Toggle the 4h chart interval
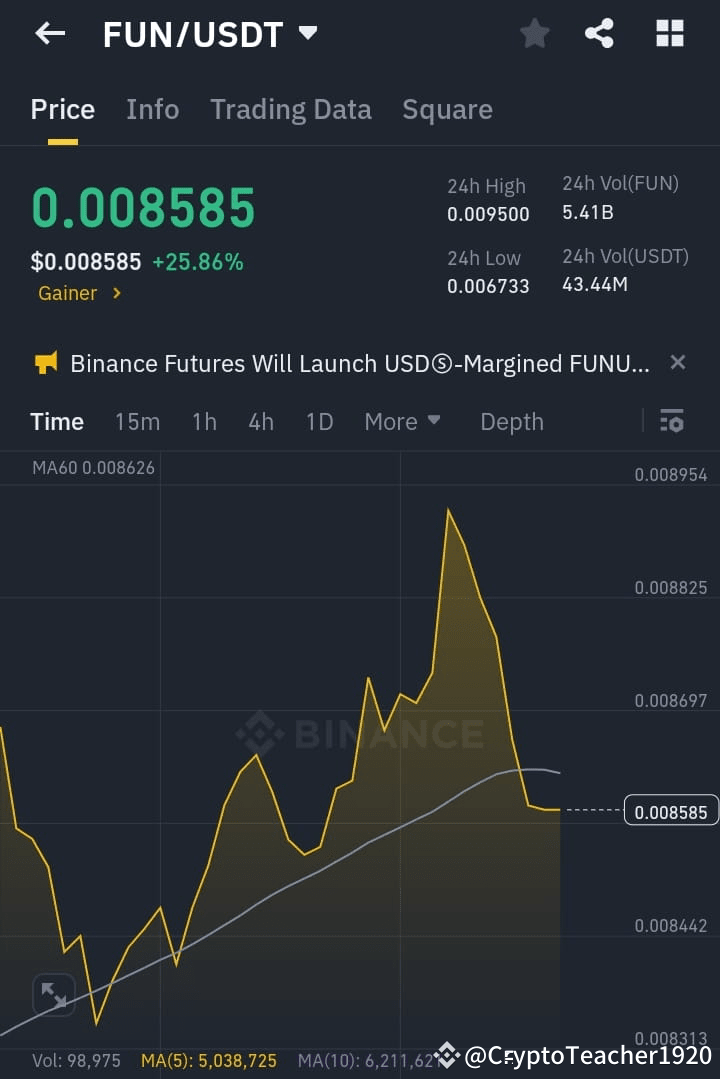The height and width of the screenshot is (1079, 720). pos(260,421)
